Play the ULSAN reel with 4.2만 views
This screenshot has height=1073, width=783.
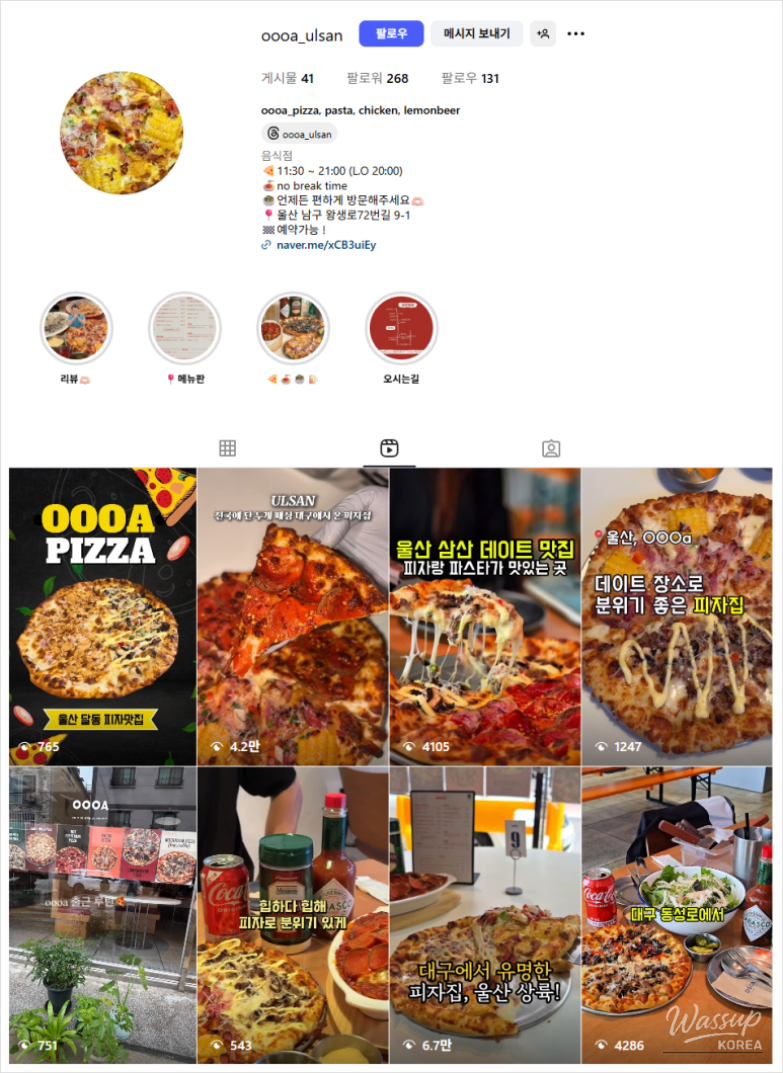tap(292, 616)
